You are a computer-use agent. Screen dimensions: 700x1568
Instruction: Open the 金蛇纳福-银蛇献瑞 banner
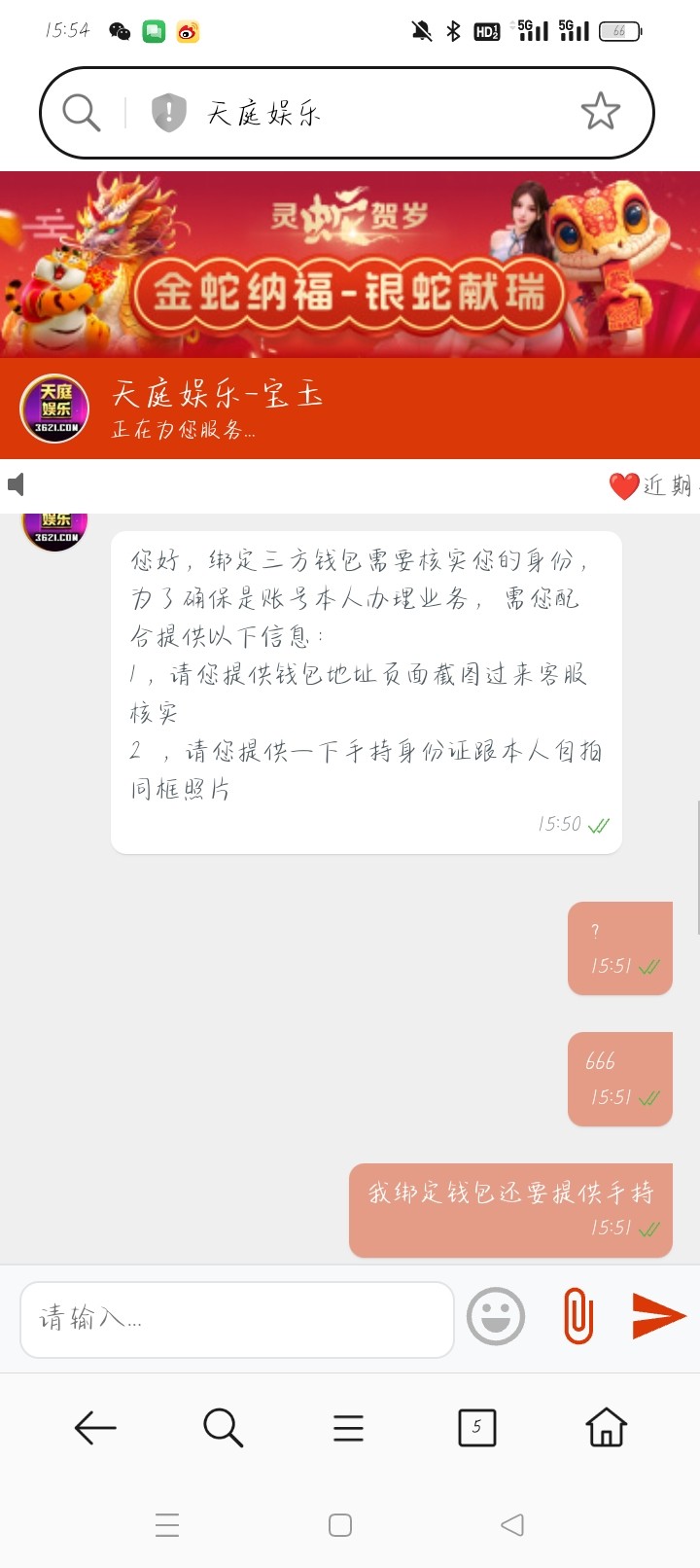[x=350, y=265]
